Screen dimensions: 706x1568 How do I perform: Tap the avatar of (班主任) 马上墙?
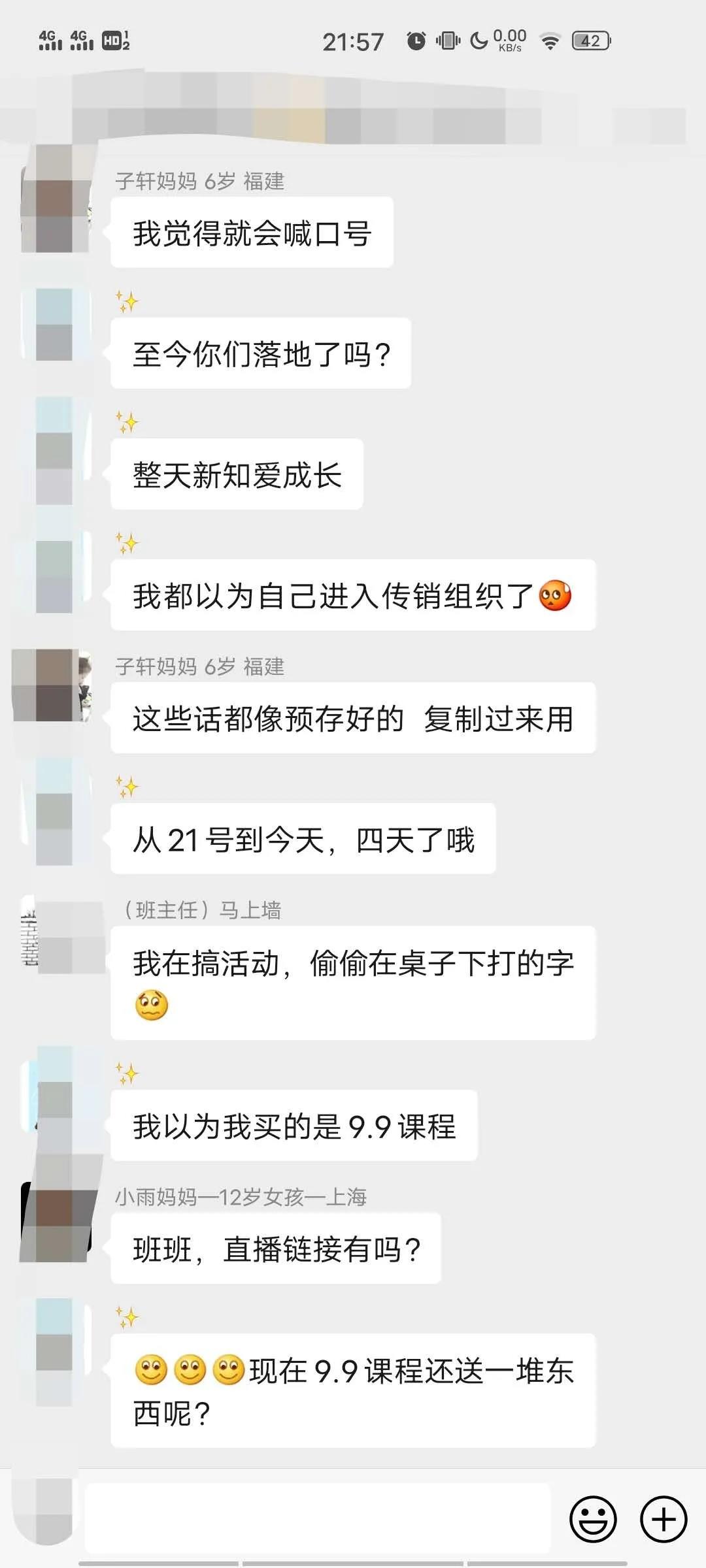click(62, 934)
